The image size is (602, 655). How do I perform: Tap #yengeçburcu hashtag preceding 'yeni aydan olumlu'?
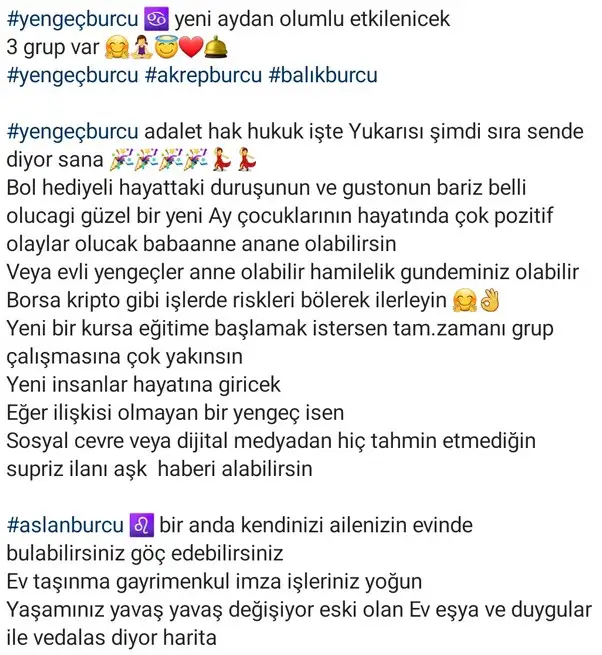tap(72, 18)
